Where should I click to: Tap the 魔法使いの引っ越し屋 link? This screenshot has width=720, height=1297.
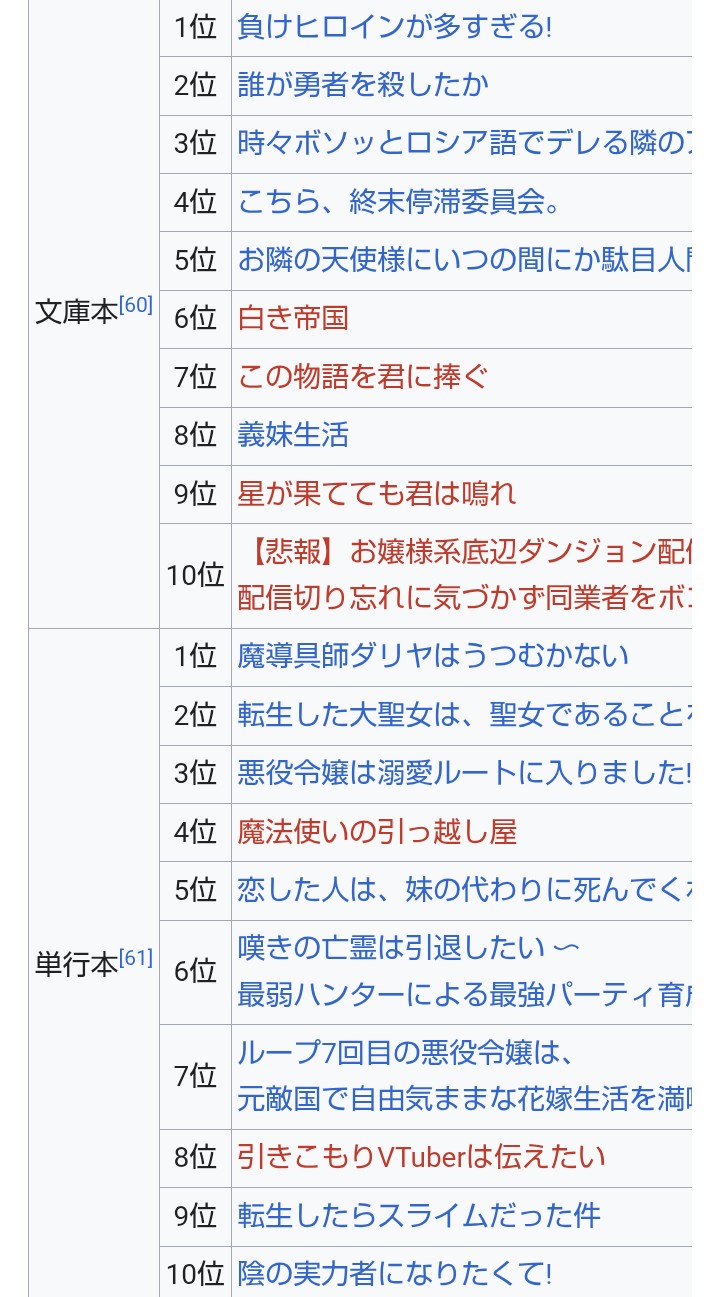point(377,832)
